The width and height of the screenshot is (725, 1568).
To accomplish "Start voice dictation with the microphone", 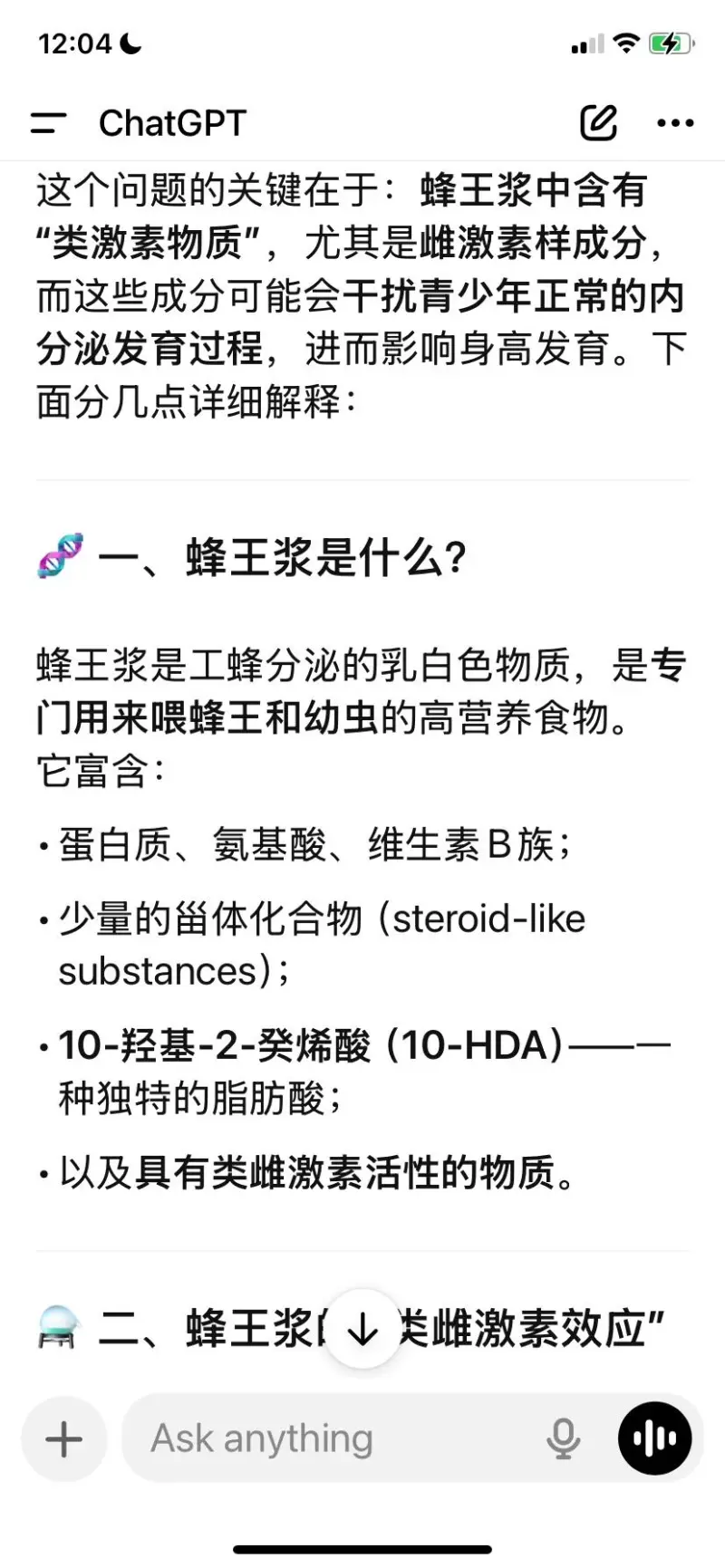I will click(563, 1438).
